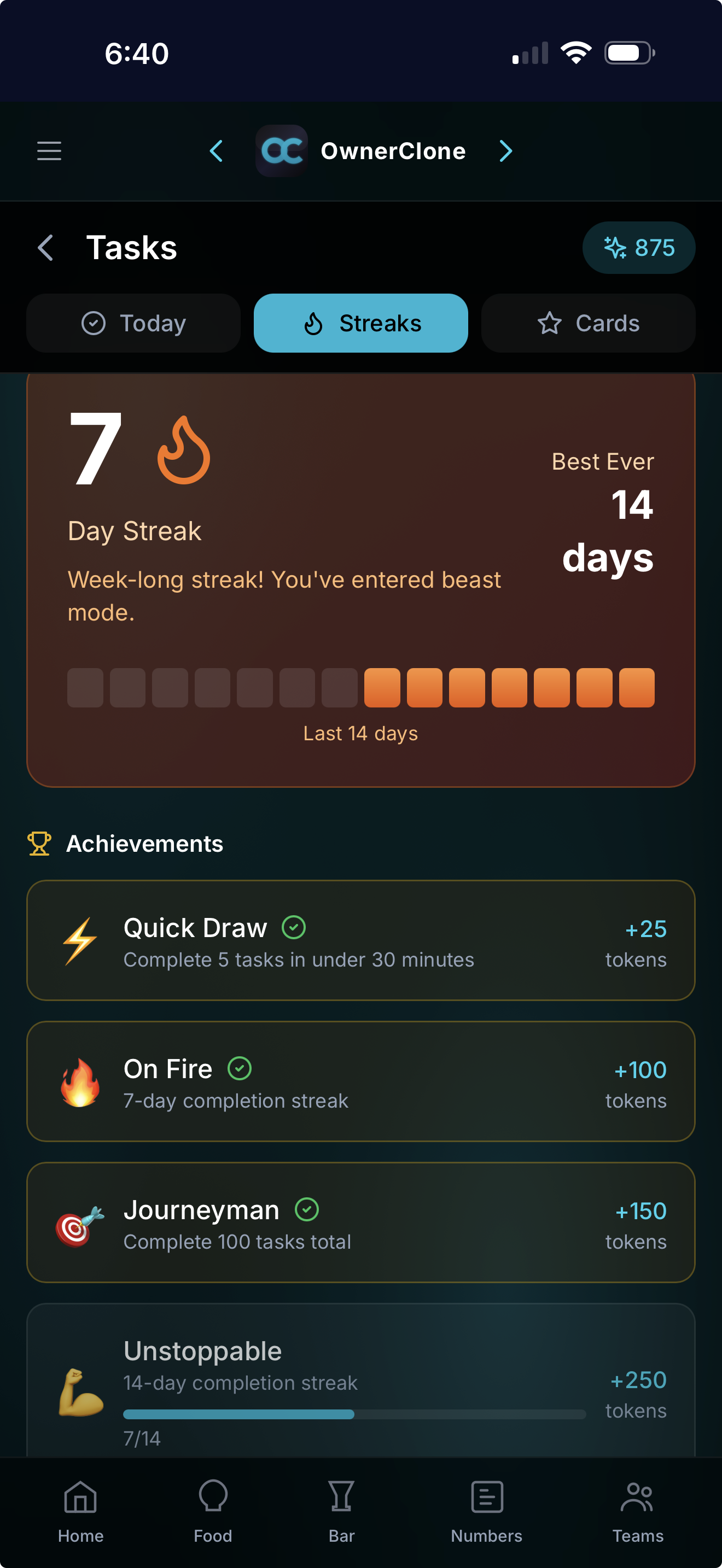The height and width of the screenshot is (1568, 722).
Task: Switch to the Today tab
Action: pyautogui.click(x=133, y=323)
